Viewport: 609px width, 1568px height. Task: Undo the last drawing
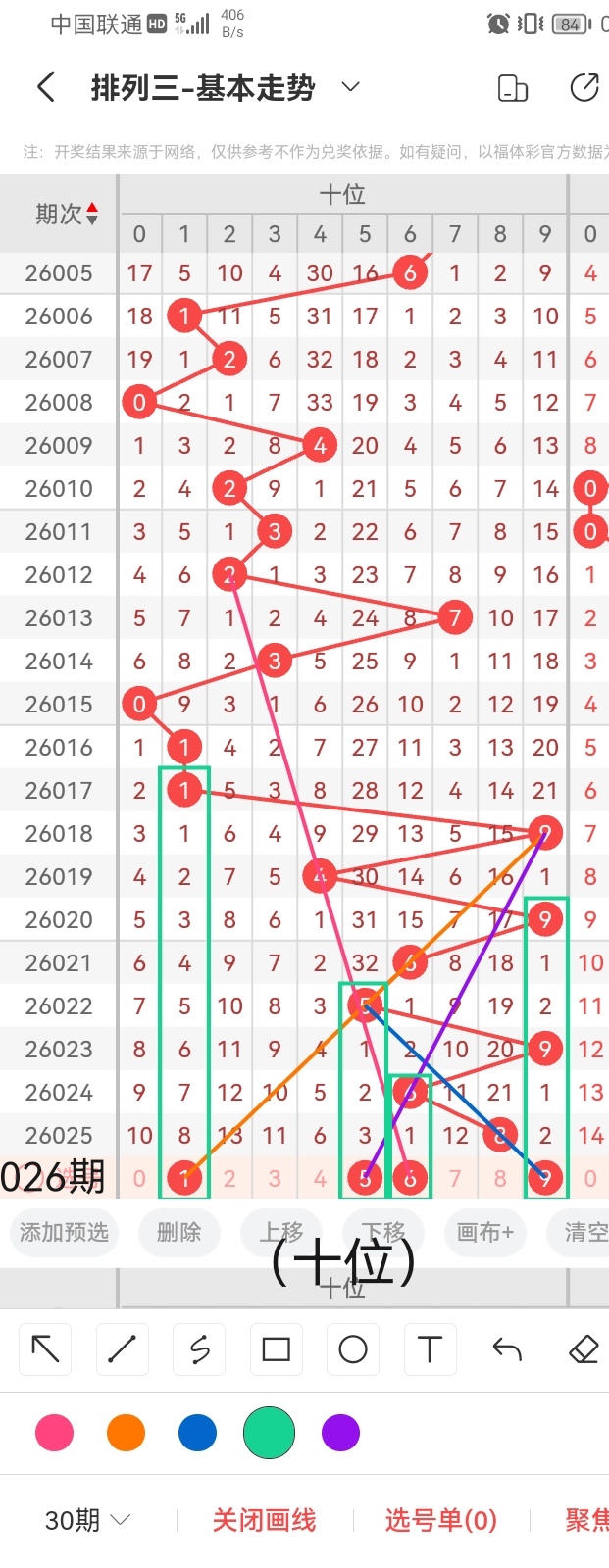[x=507, y=1349]
